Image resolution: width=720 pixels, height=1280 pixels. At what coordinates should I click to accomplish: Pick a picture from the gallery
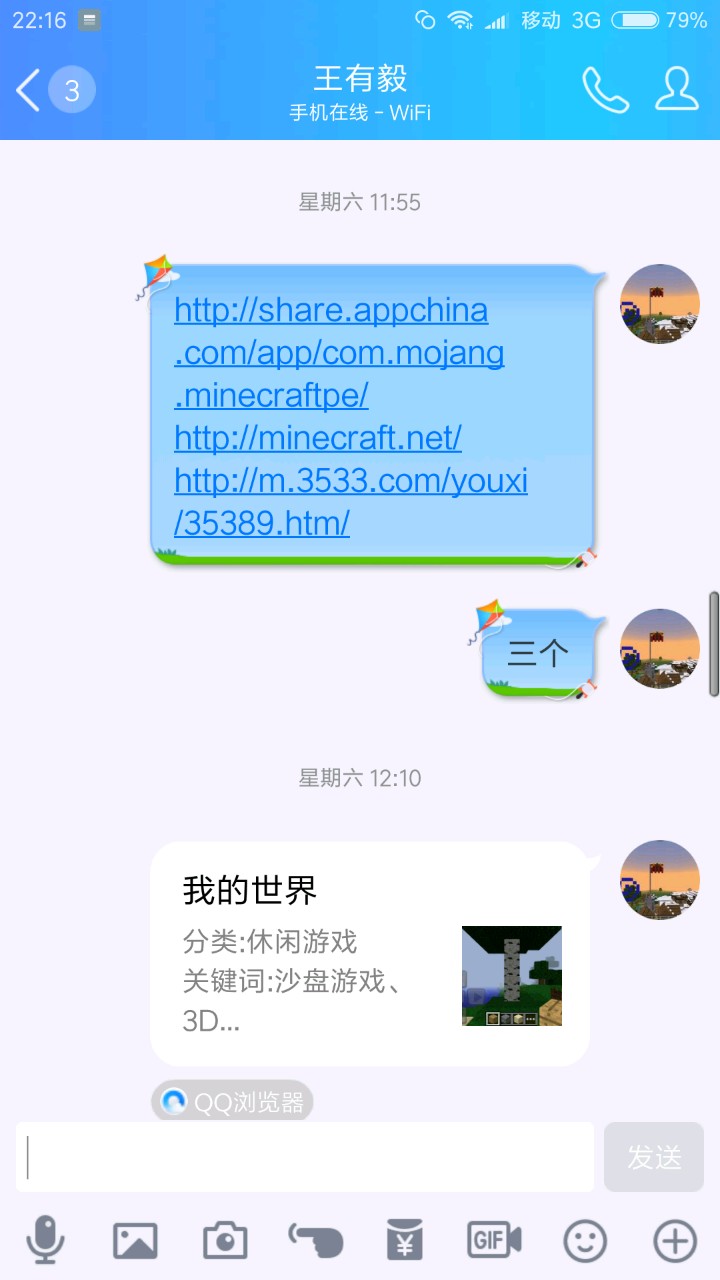coord(135,1241)
